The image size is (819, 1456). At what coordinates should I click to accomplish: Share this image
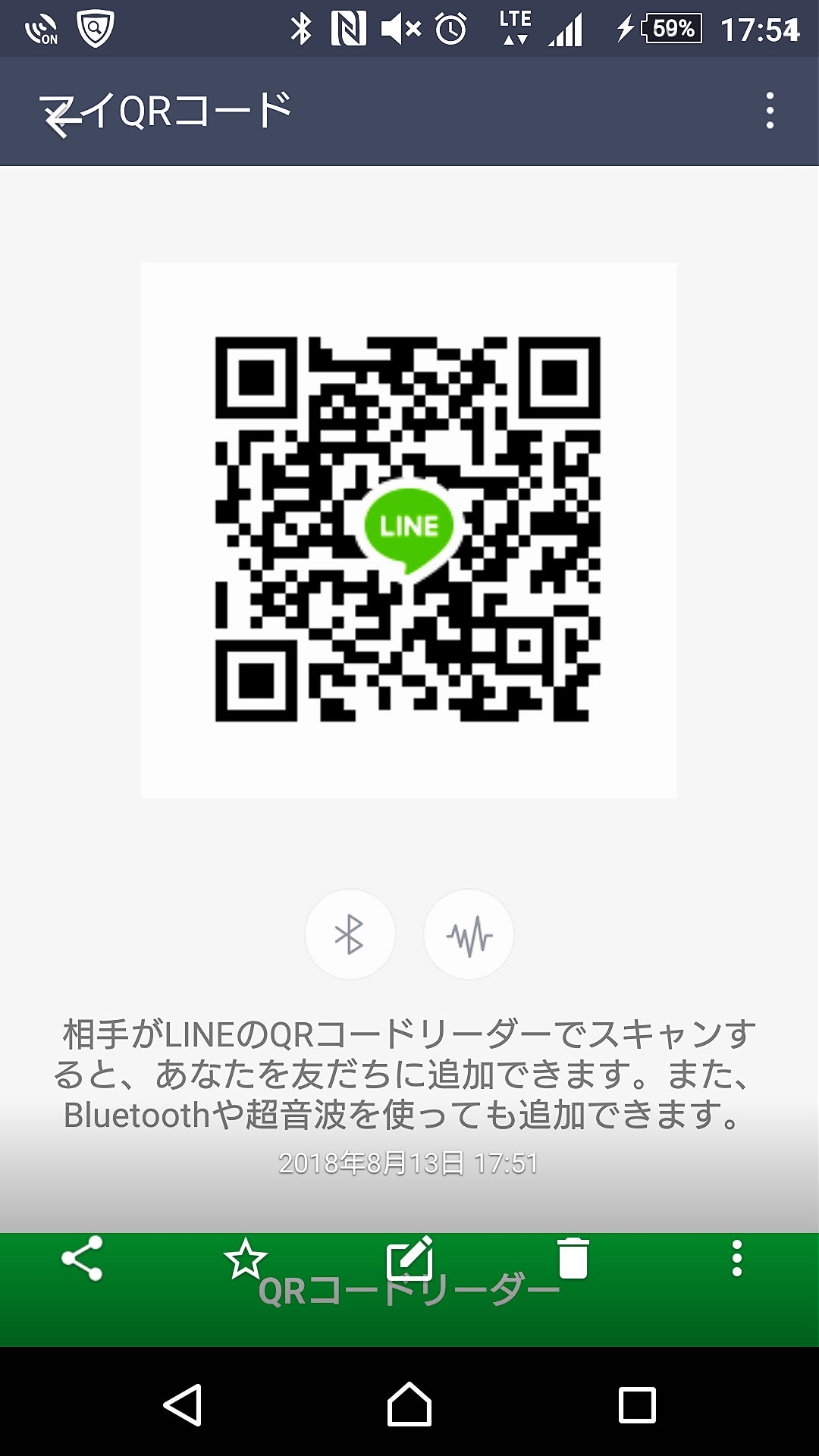(82, 1258)
